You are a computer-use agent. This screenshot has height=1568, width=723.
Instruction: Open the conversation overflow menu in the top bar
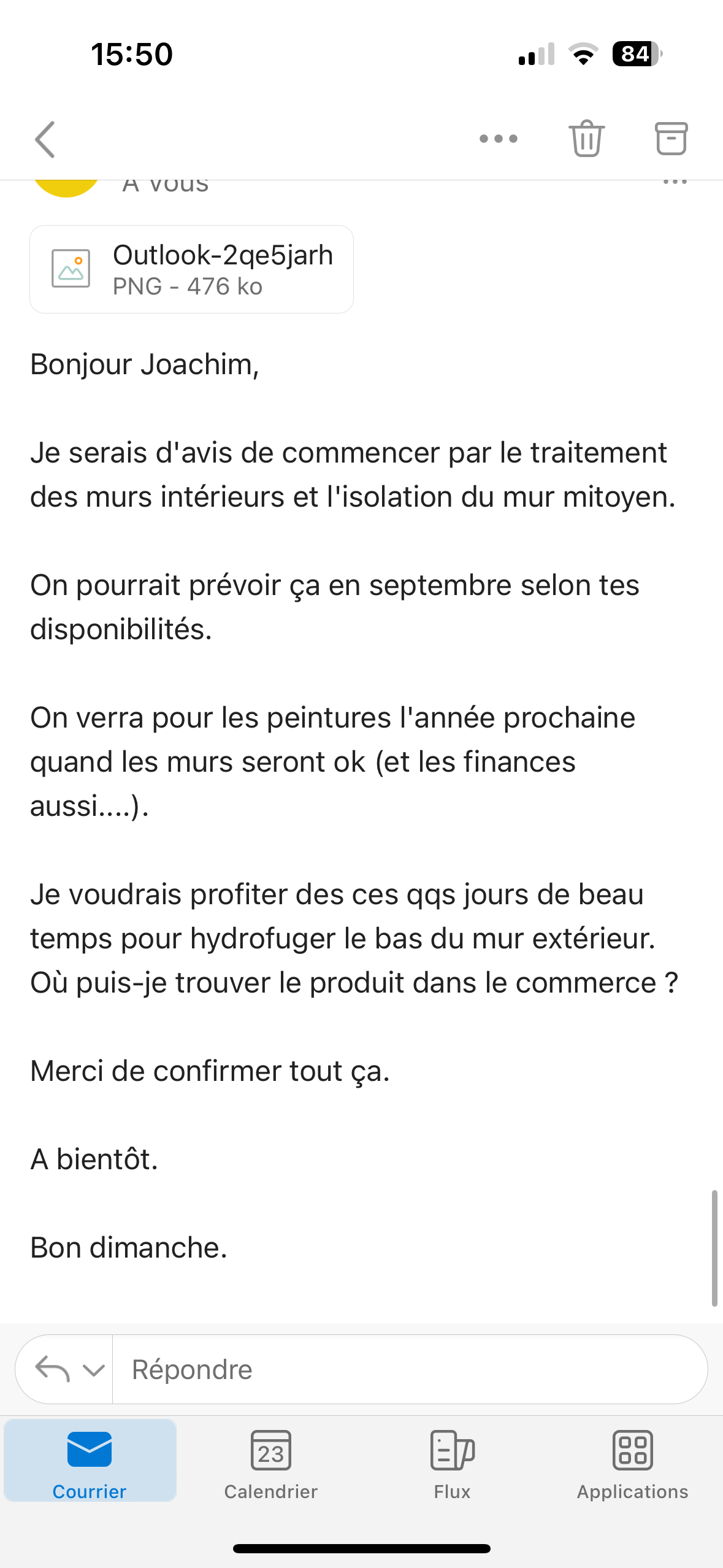(498, 139)
